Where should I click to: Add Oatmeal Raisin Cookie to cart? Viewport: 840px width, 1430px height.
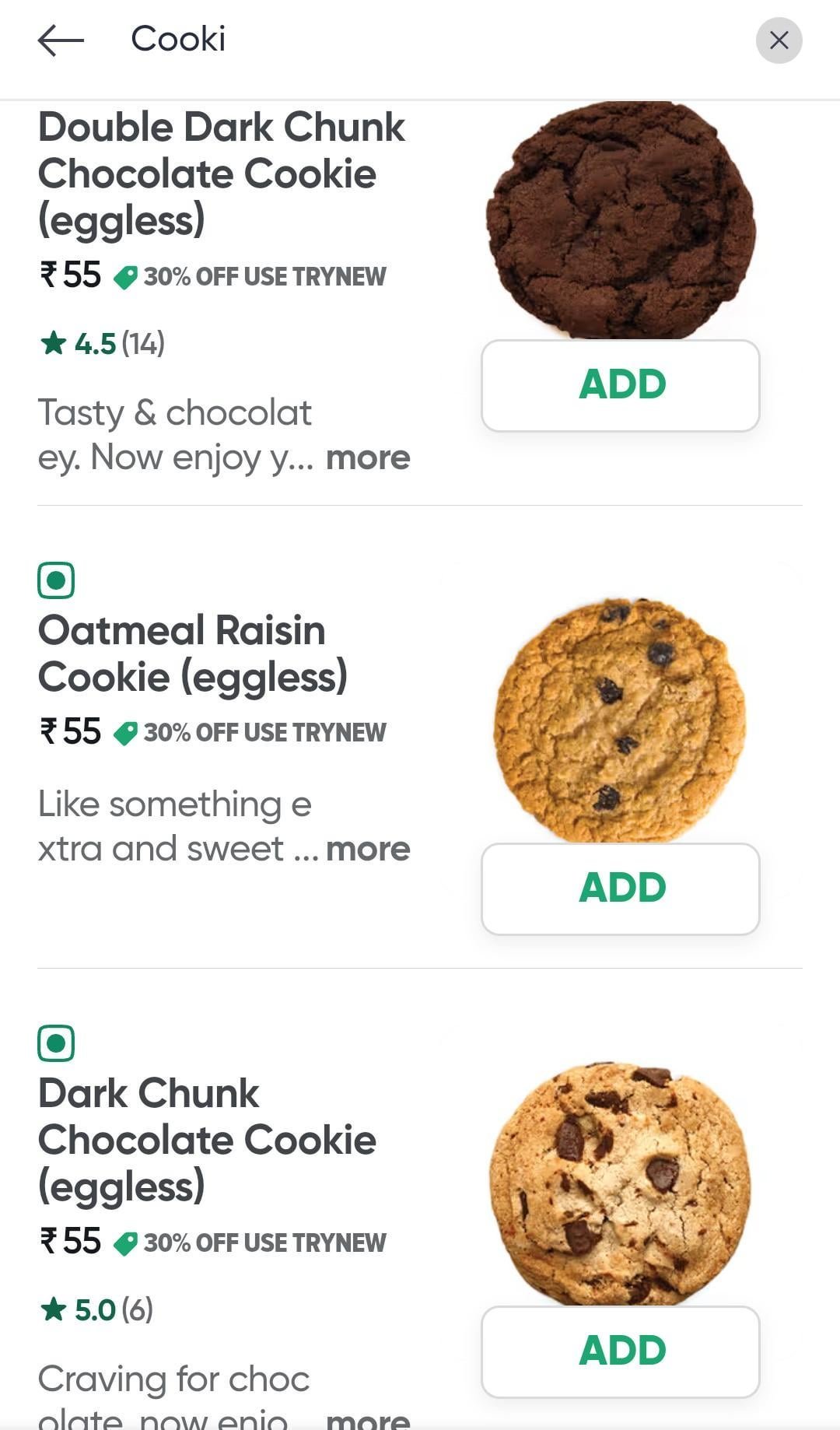click(621, 888)
